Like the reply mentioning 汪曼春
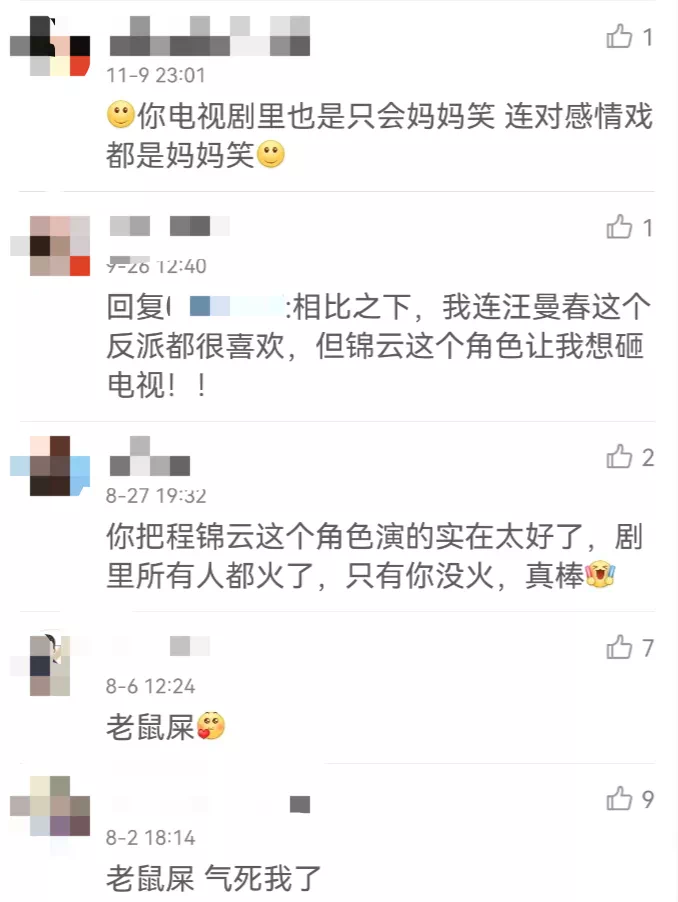Image resolution: width=678 pixels, height=902 pixels. pos(620,228)
